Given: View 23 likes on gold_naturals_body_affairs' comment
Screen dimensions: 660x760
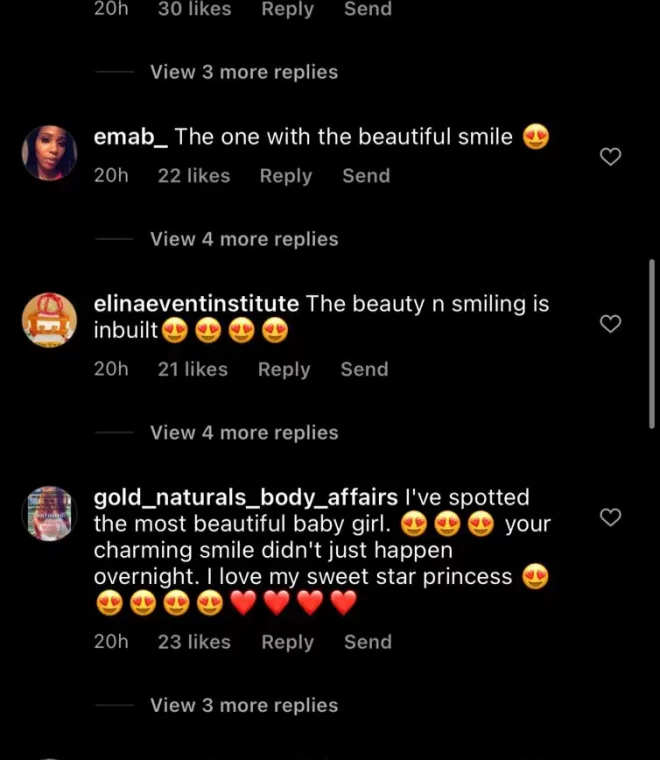Looking at the screenshot, I should [x=194, y=642].
